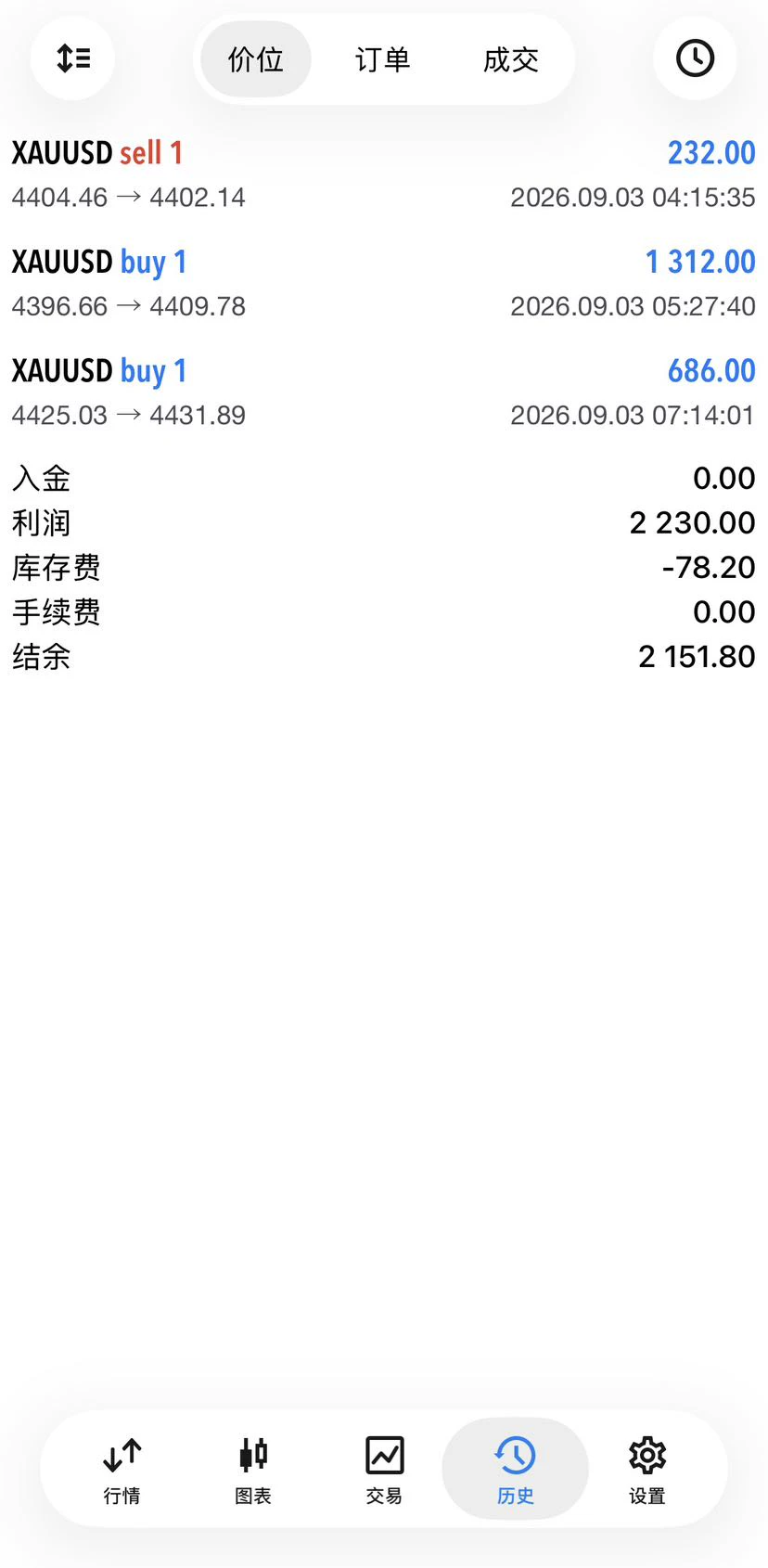Screen dimensions: 768x1568
Task: Expand the XAUUSD buy trade with 686.00 profit
Action: click(384, 392)
